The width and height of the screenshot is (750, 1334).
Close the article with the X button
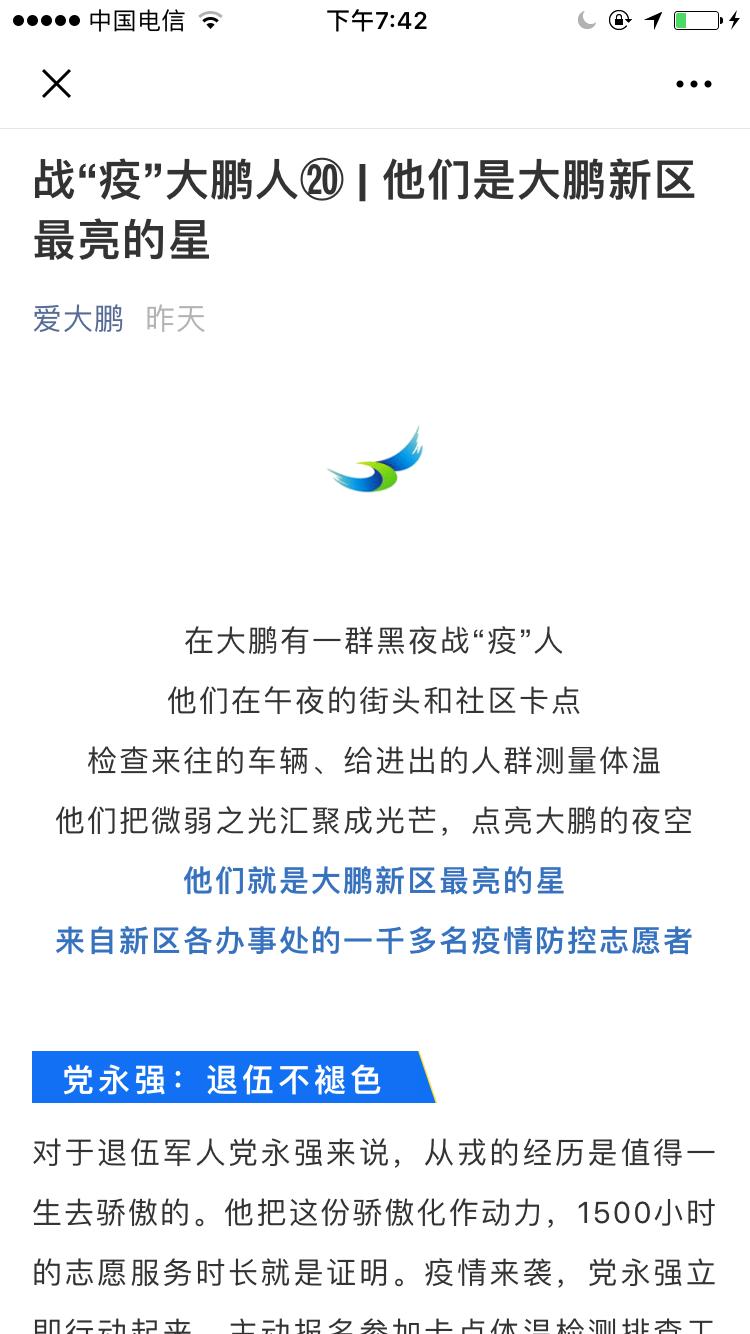[57, 84]
